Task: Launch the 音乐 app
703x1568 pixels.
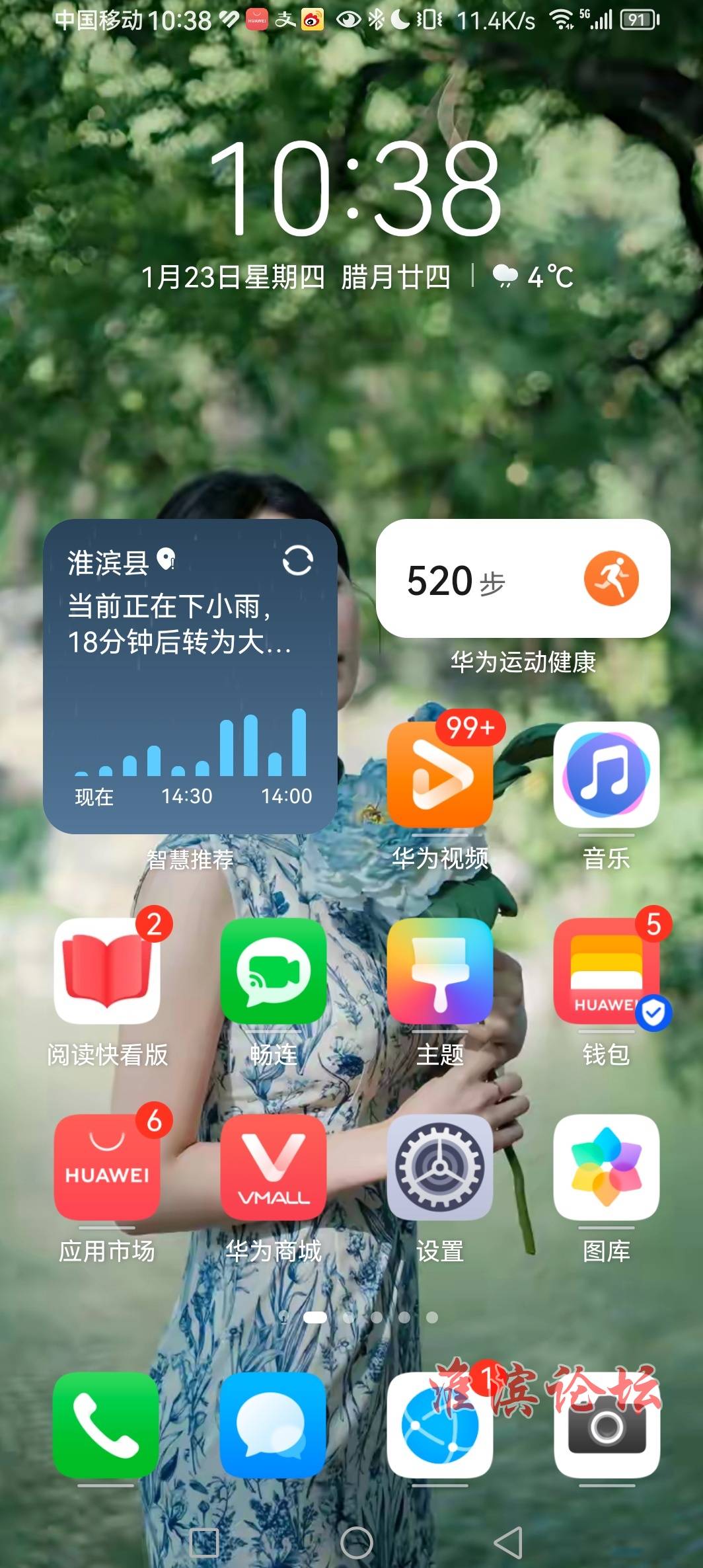Action: (x=606, y=775)
